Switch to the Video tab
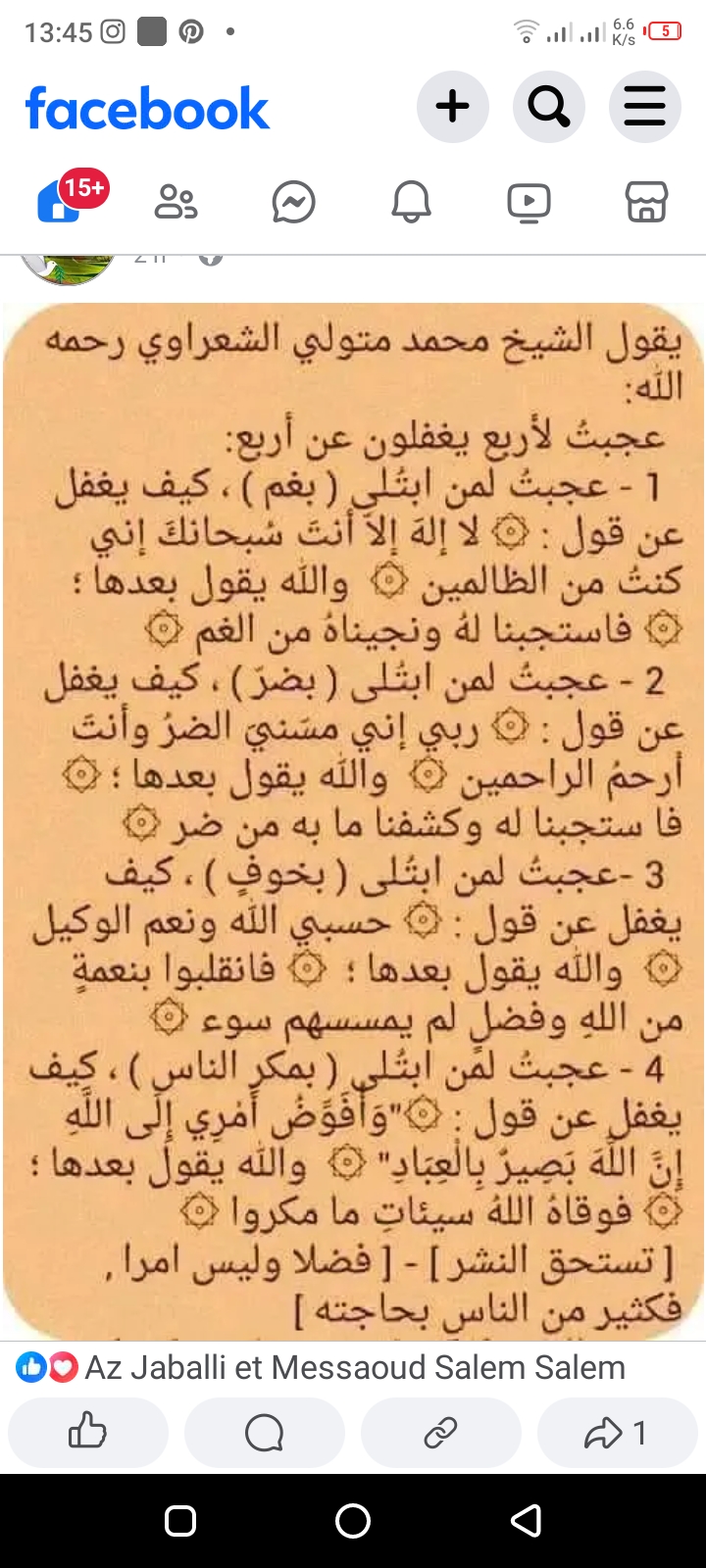 click(x=529, y=203)
